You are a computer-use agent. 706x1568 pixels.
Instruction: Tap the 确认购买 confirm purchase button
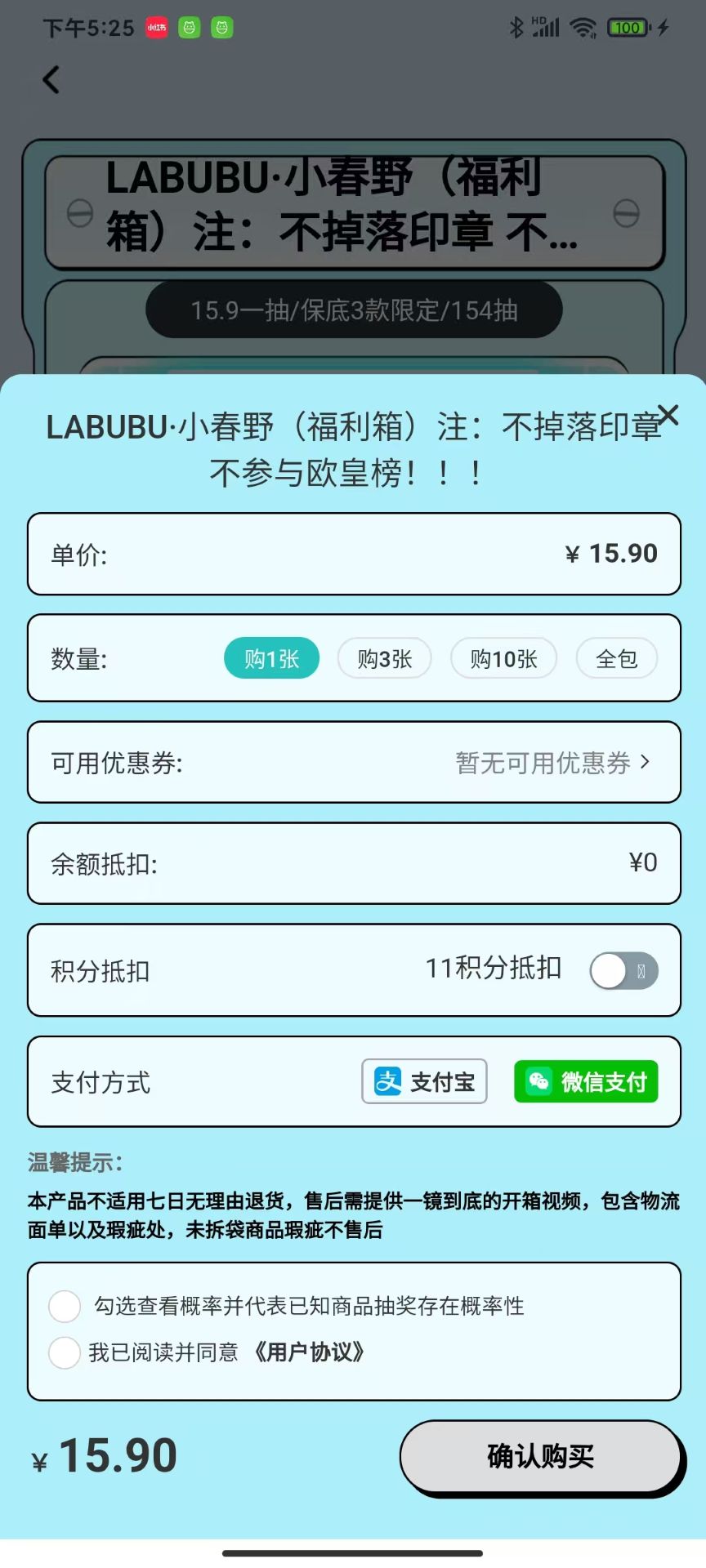pyautogui.click(x=541, y=1456)
